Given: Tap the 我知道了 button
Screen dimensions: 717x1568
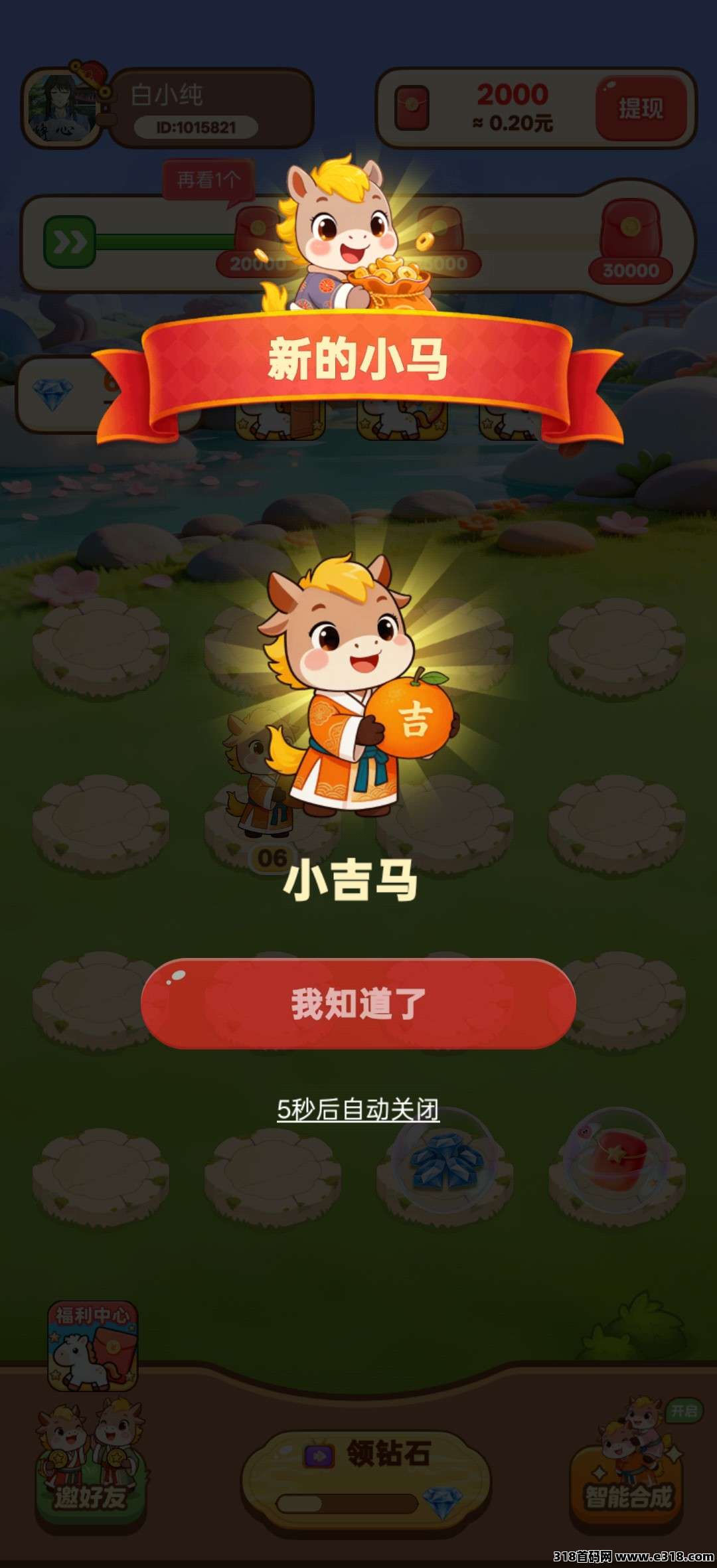Looking at the screenshot, I should [358, 1003].
